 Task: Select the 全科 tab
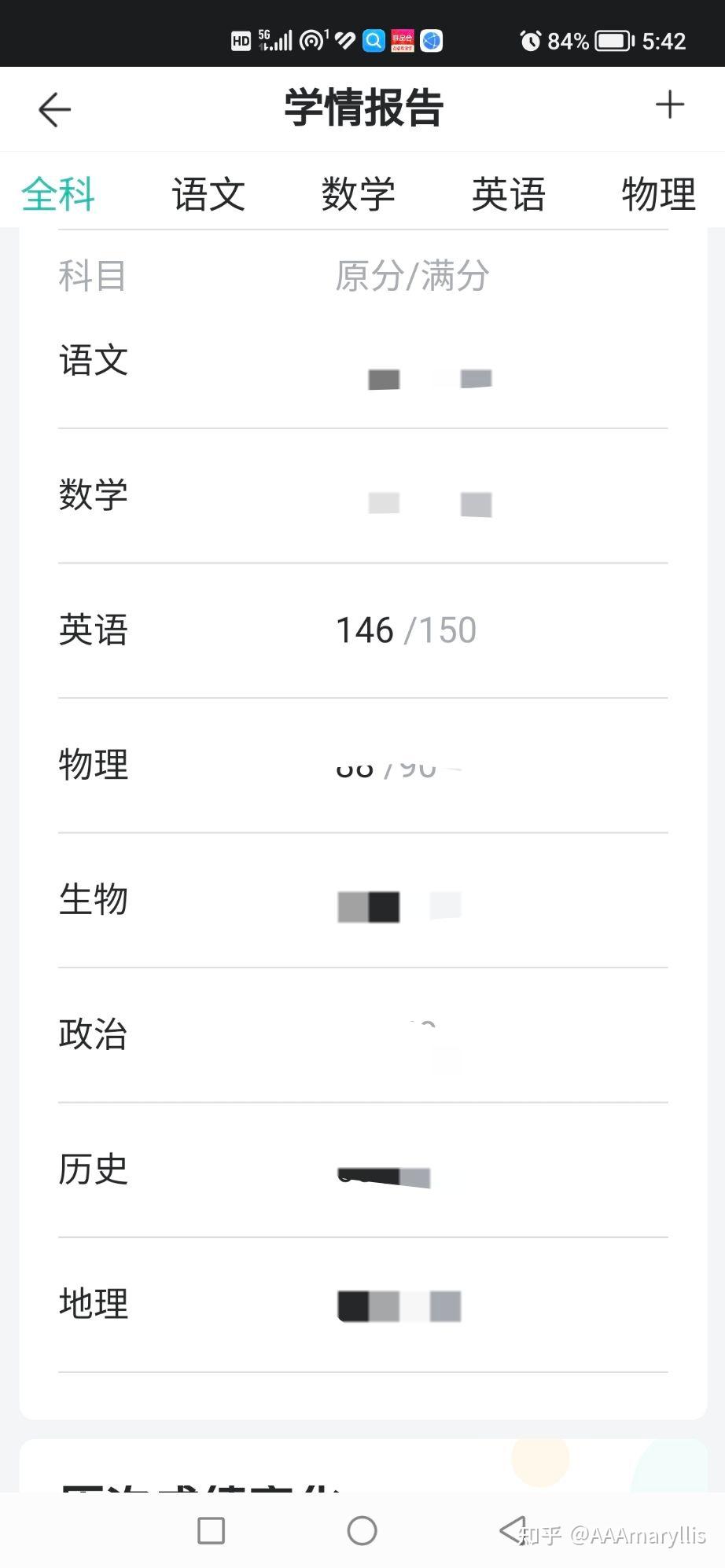pyautogui.click(x=58, y=194)
